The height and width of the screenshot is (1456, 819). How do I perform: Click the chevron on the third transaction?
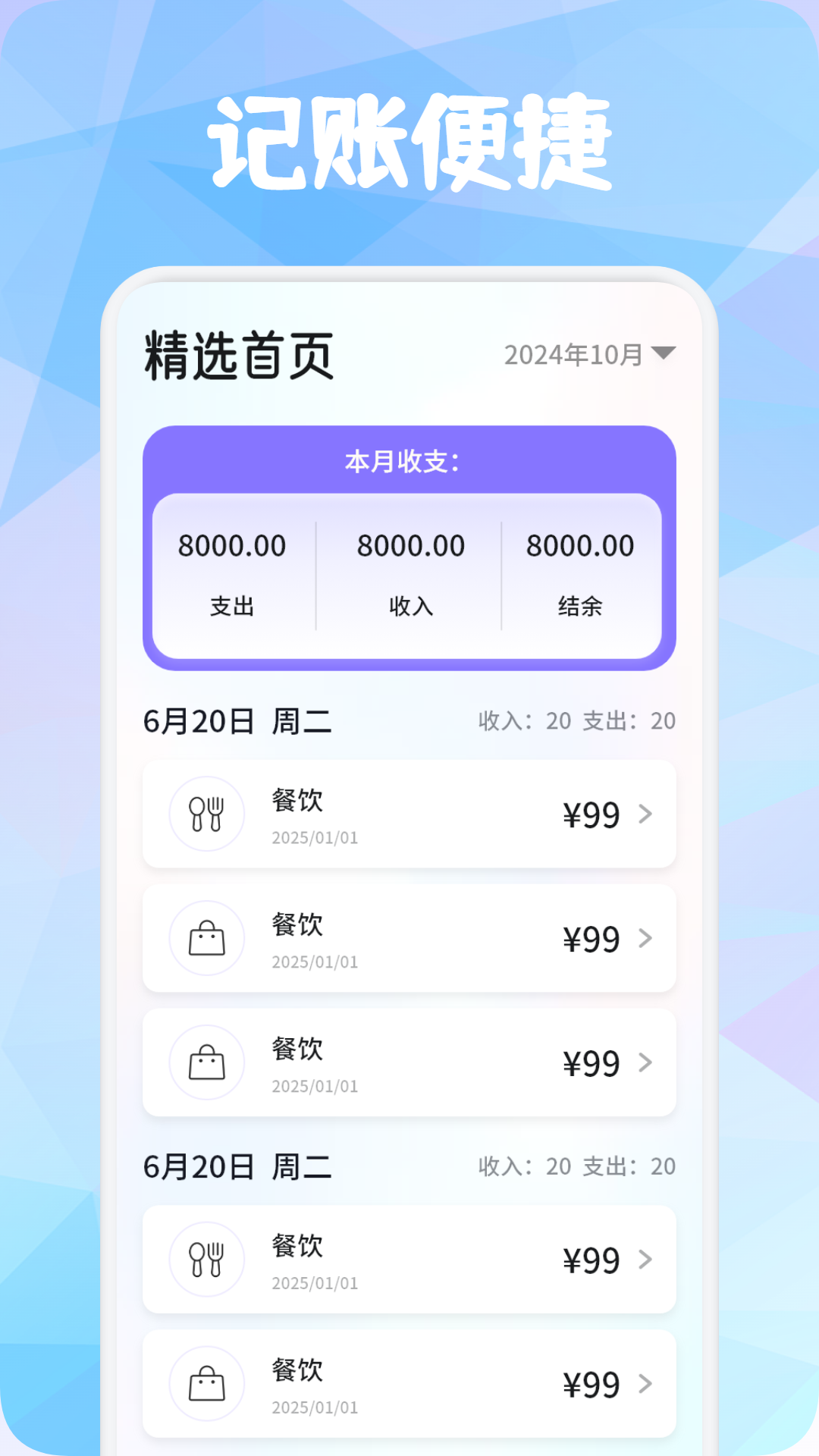[646, 1062]
